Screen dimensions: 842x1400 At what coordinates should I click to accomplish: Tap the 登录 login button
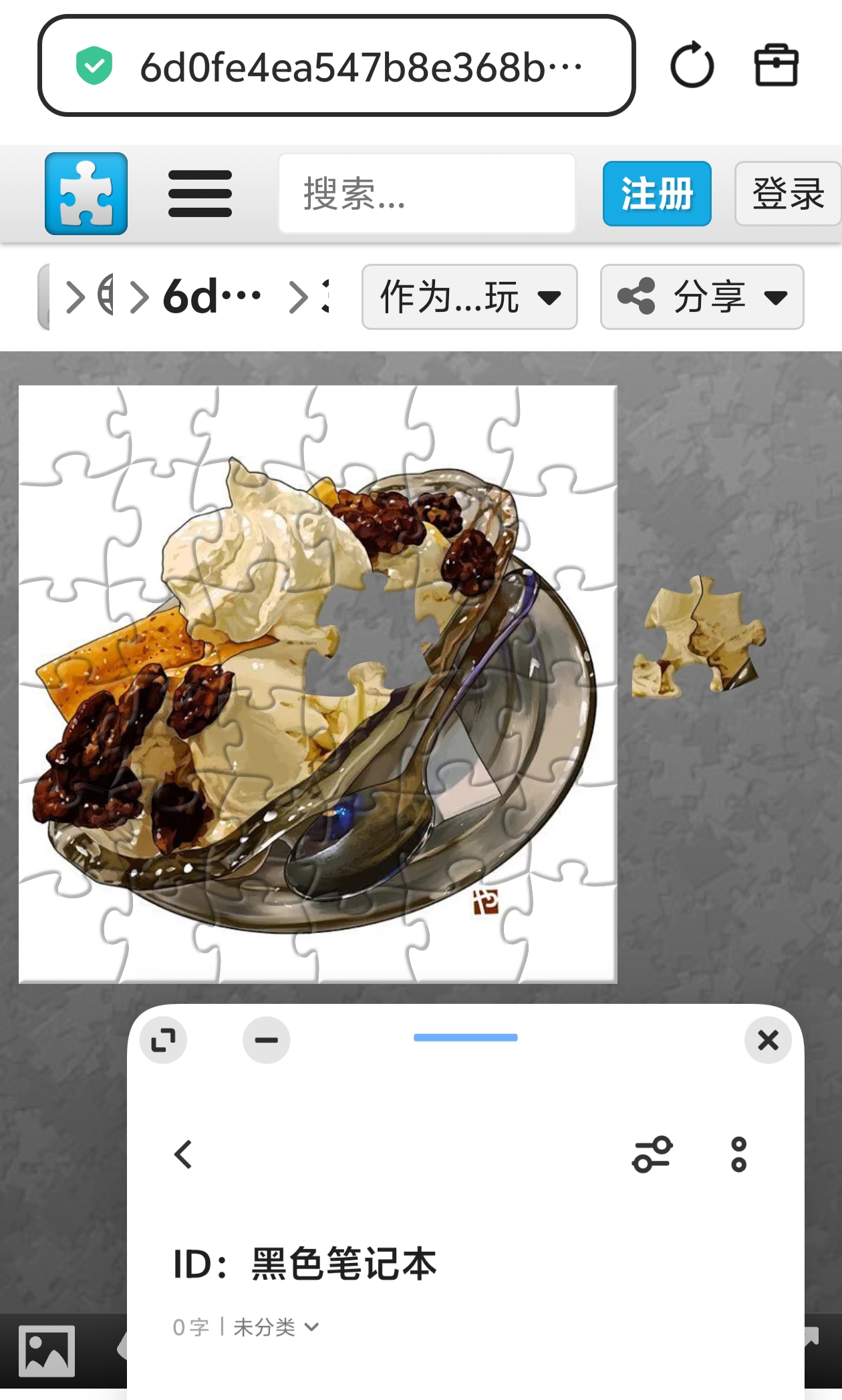[x=787, y=194]
